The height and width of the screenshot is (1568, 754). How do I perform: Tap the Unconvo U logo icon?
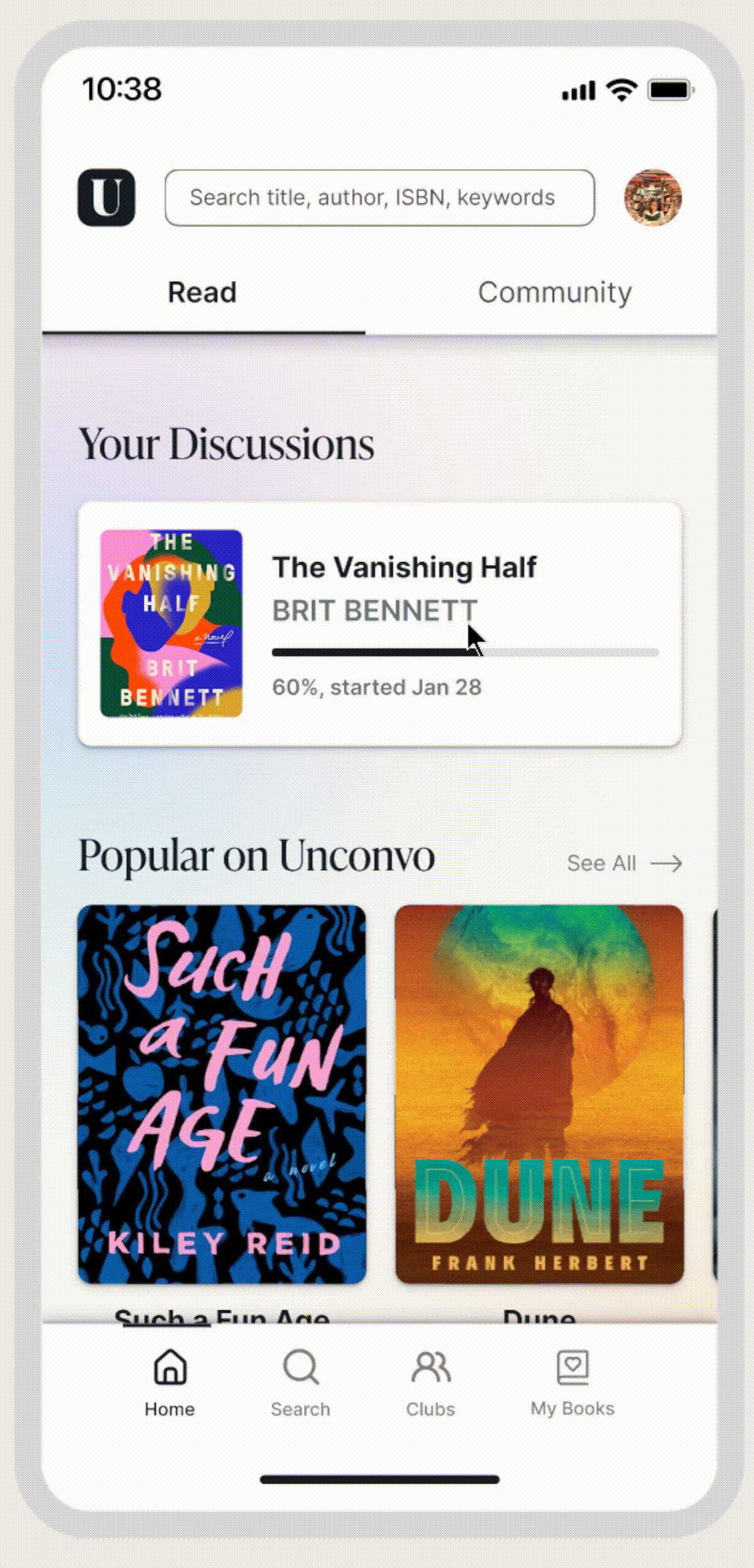[x=106, y=197]
